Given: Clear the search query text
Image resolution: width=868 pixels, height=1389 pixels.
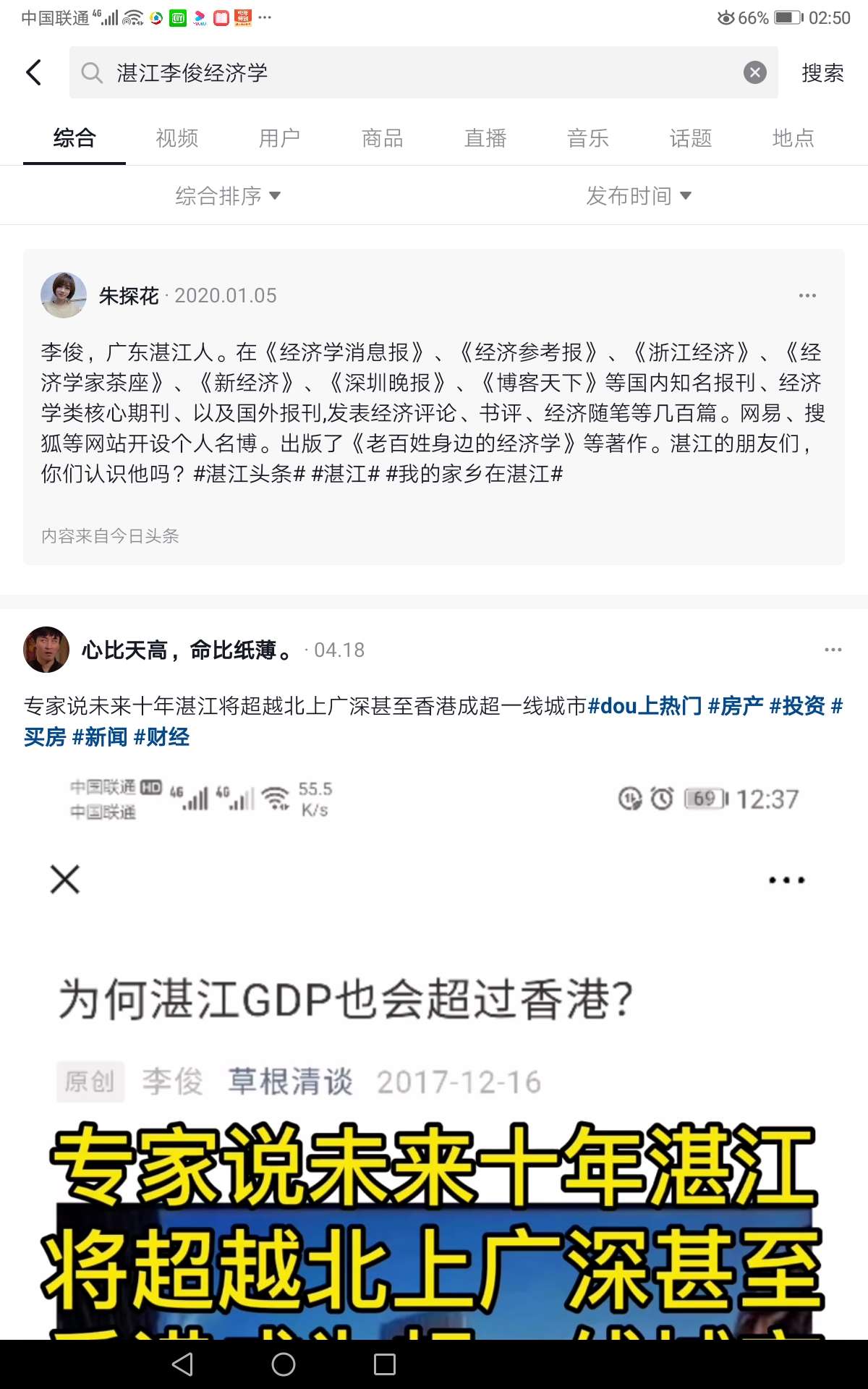Looking at the screenshot, I should click(x=754, y=72).
